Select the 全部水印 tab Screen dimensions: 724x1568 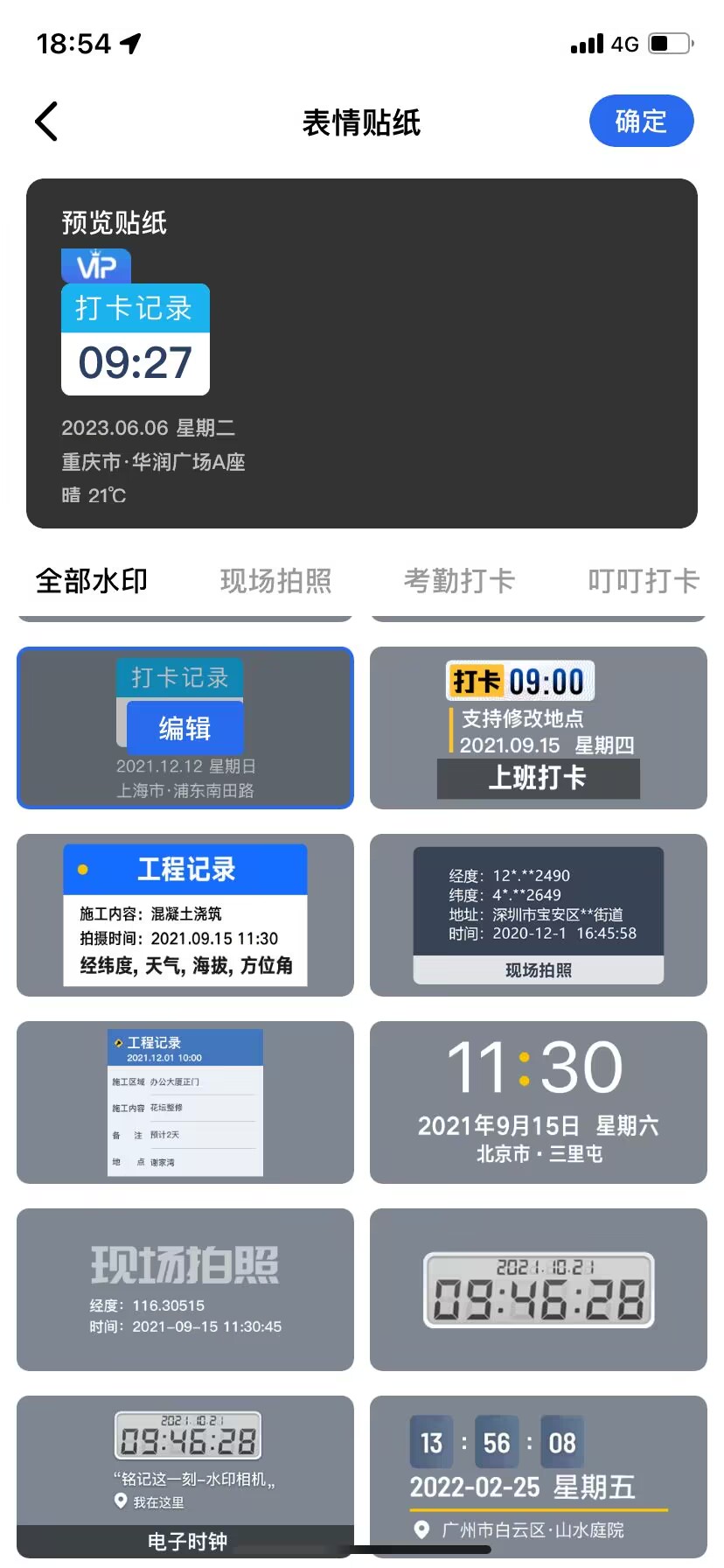91,580
